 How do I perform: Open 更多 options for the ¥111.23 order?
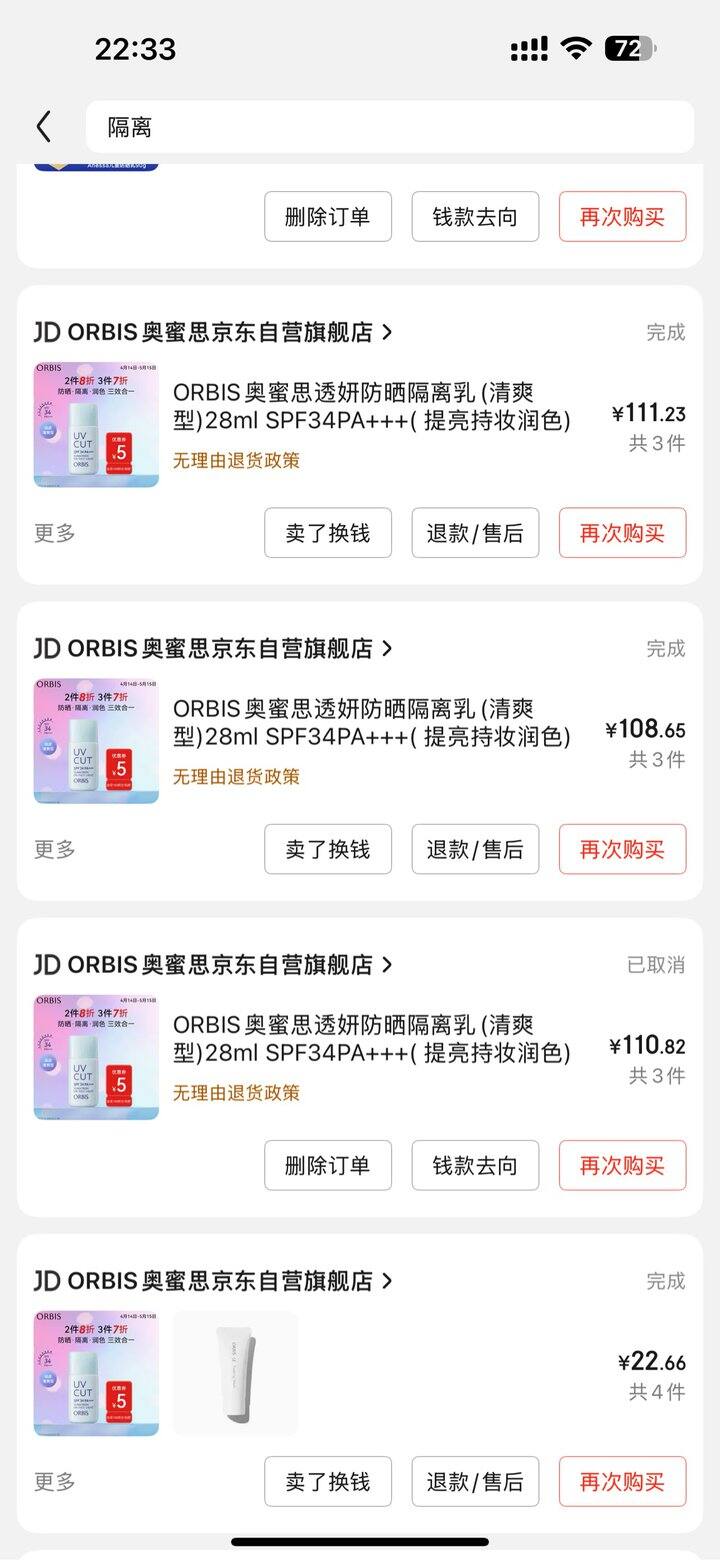point(55,533)
